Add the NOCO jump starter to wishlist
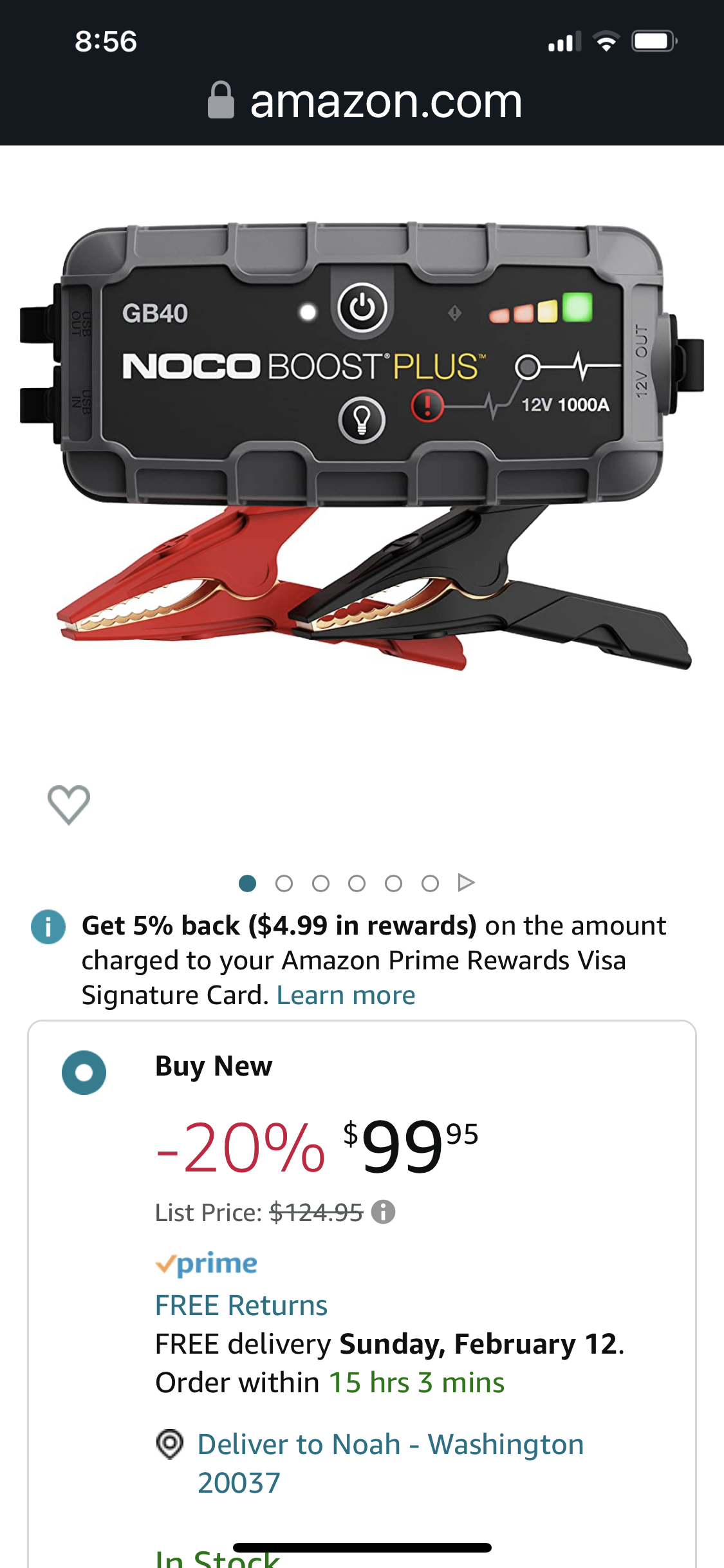724x1568 pixels. [69, 805]
